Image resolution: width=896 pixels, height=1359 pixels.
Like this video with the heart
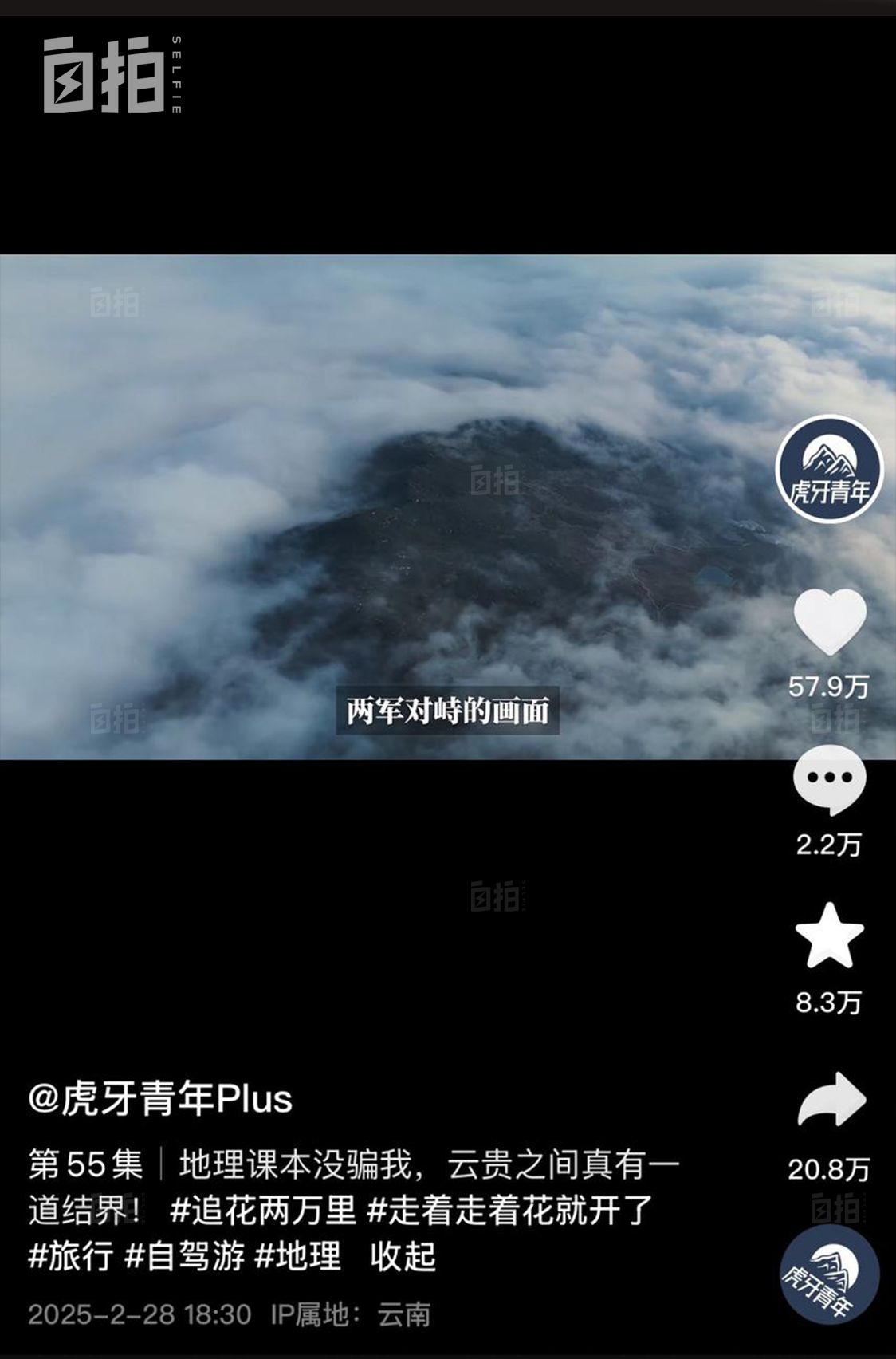[829, 621]
